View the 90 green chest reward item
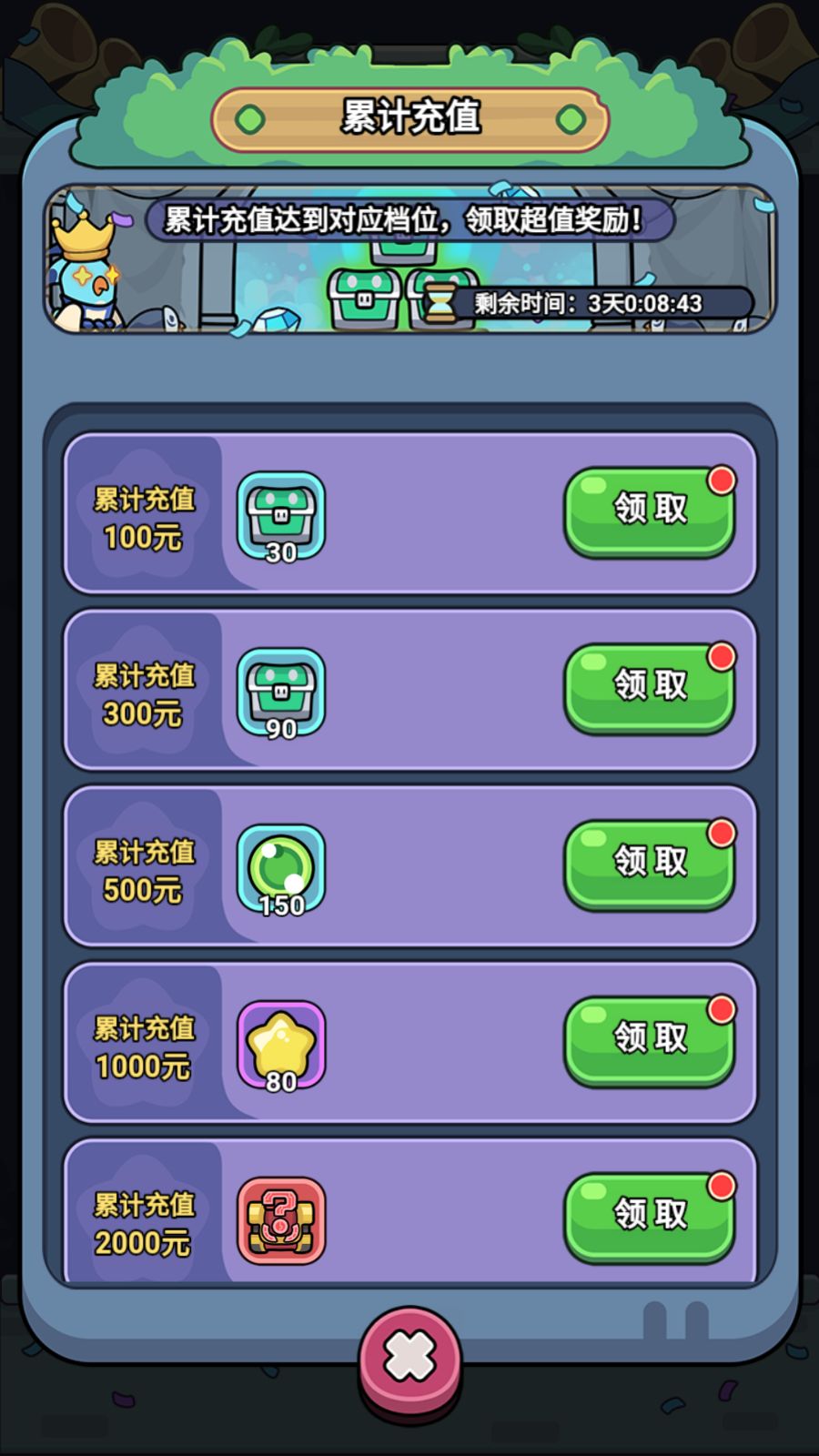 [281, 692]
